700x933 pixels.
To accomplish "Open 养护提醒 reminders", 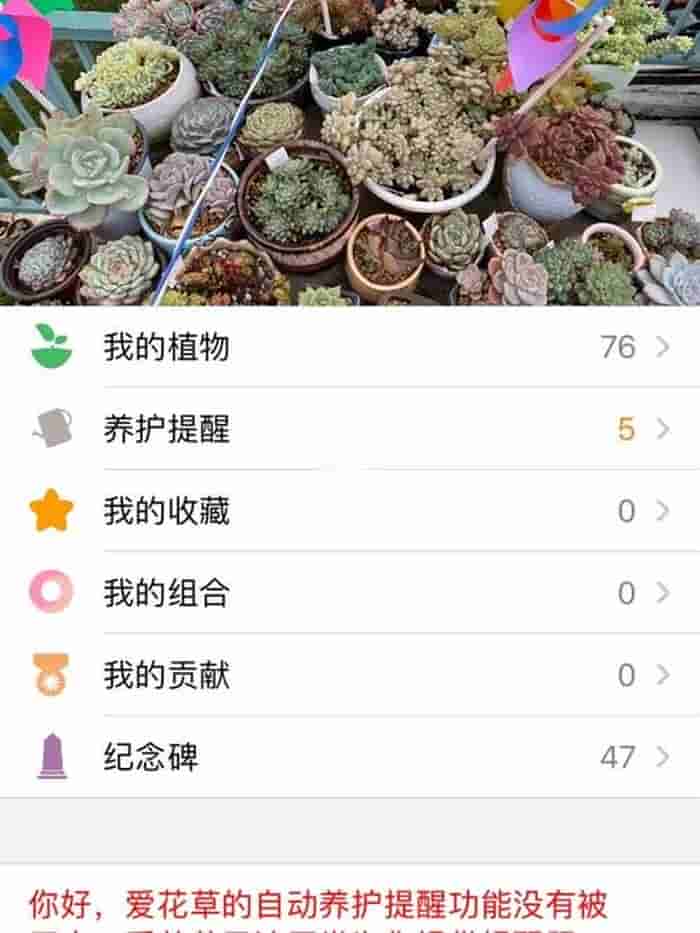I will tap(350, 429).
